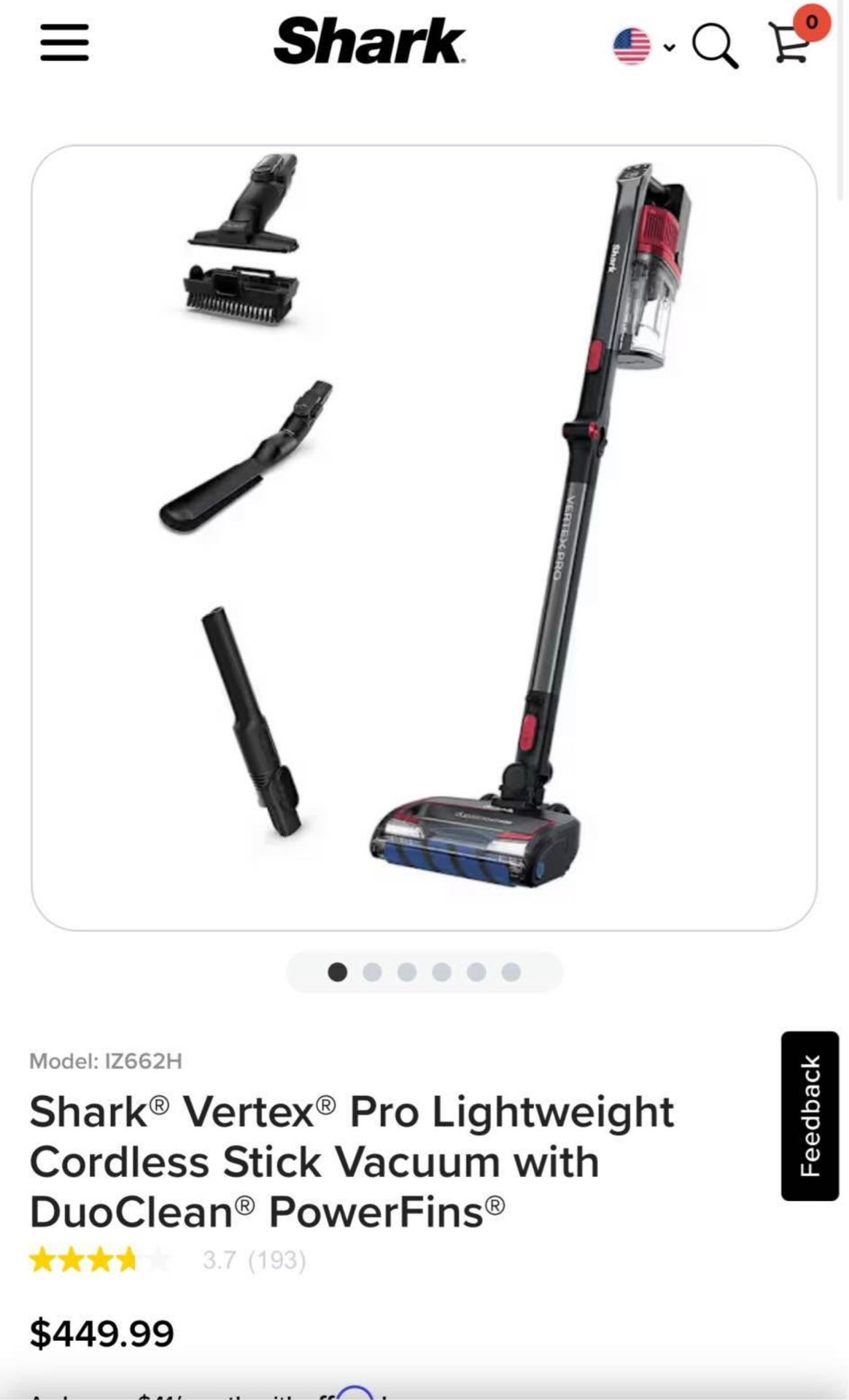The width and height of the screenshot is (849, 1400).
Task: Click the third carousel pagination dot
Action: 407,972
